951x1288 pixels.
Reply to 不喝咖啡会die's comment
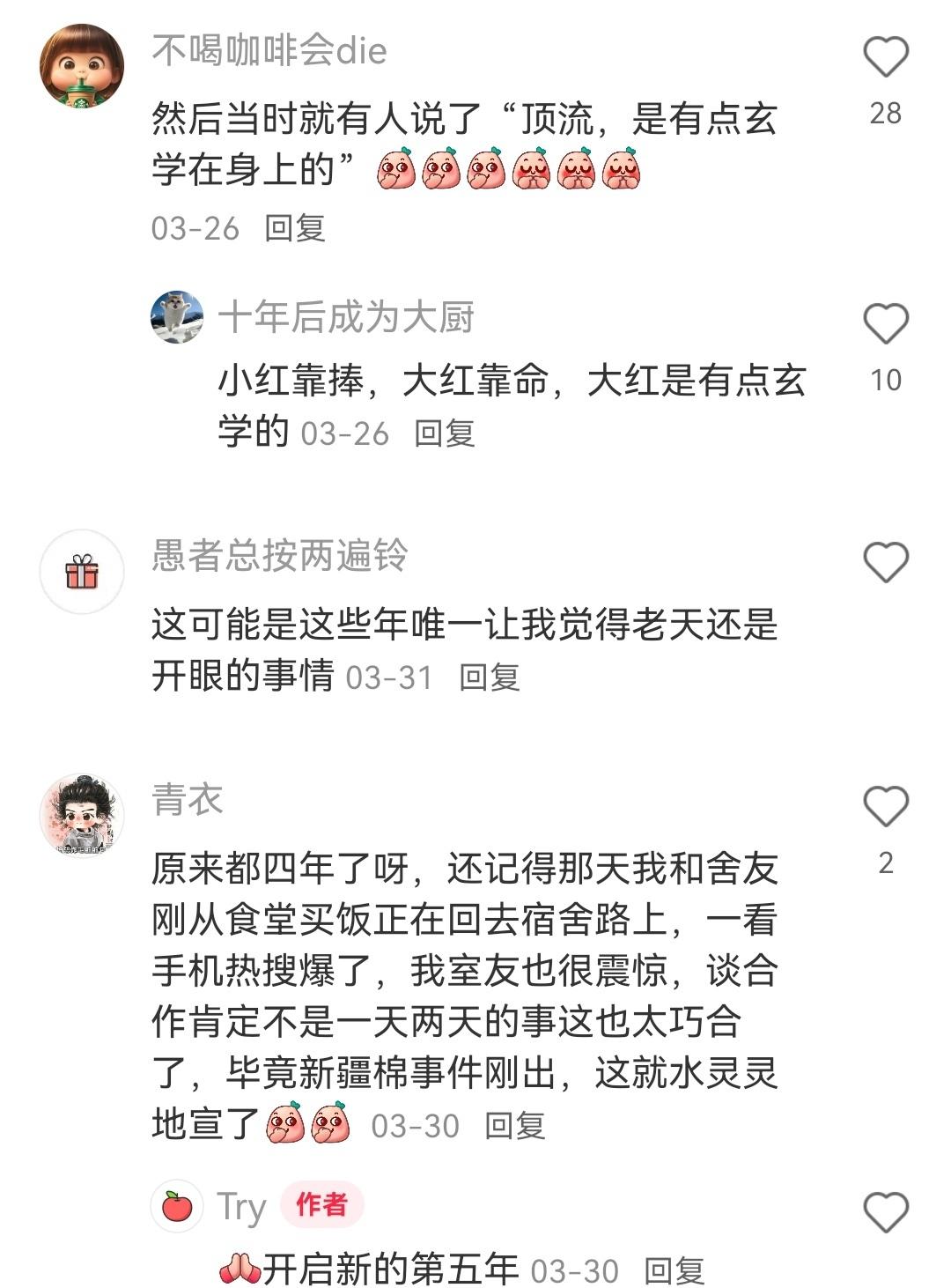pos(295,228)
